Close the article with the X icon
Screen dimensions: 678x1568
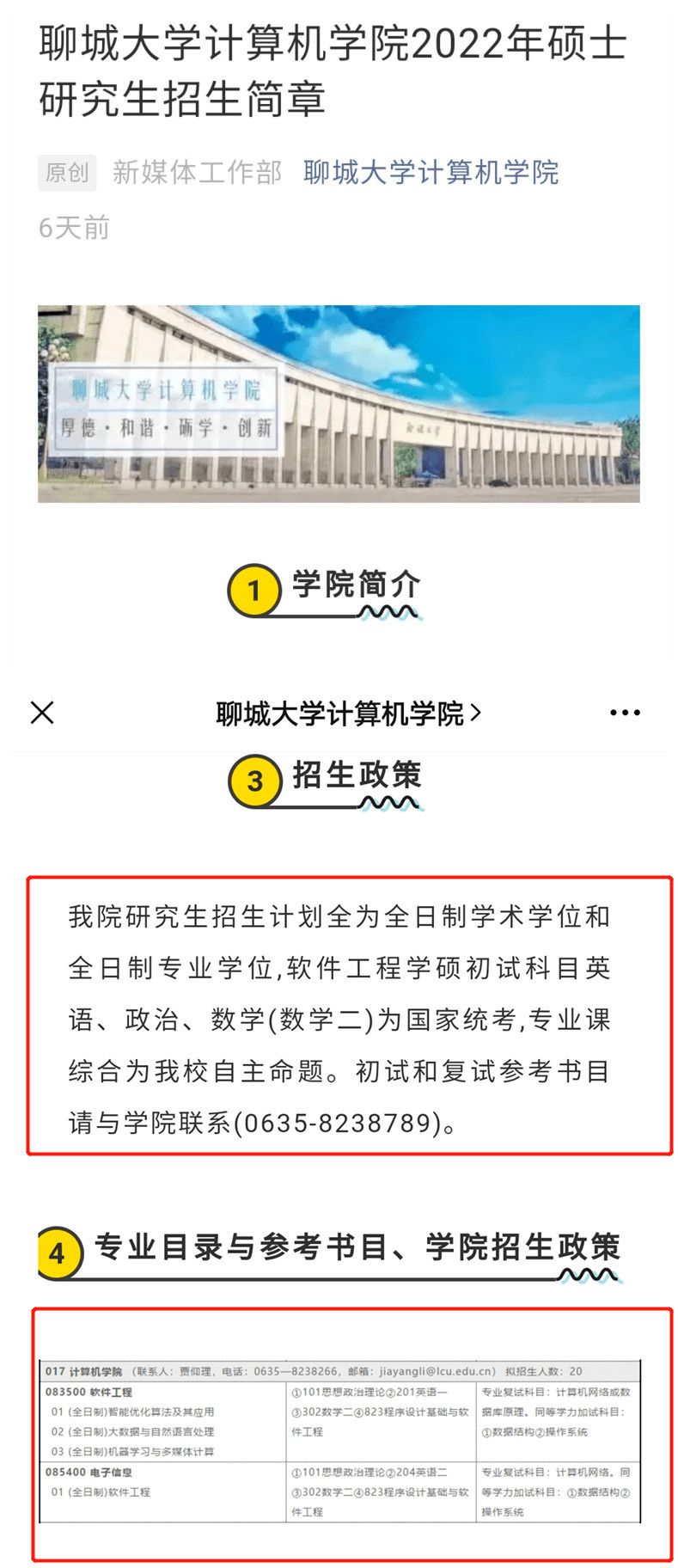point(42,713)
